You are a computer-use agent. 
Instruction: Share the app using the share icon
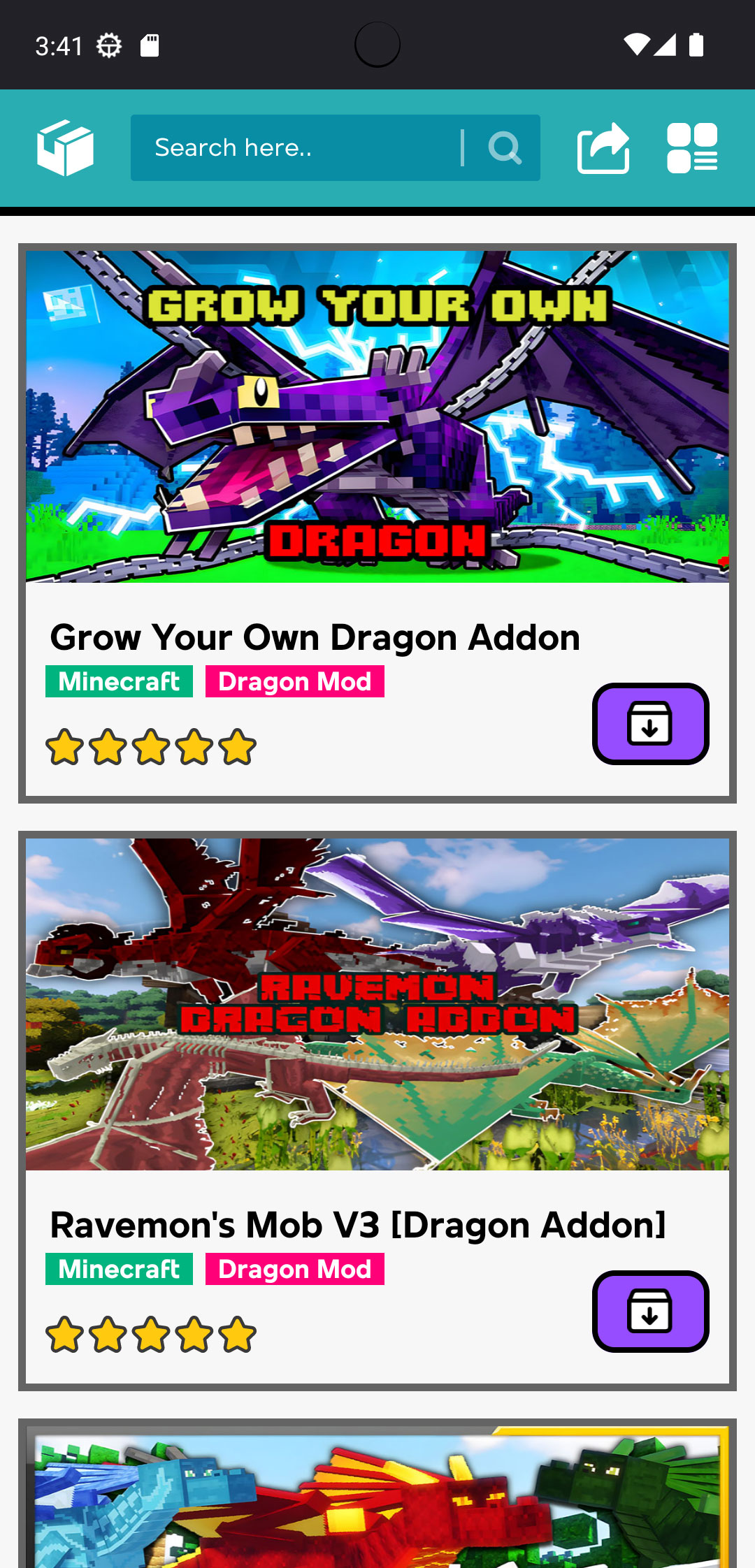click(603, 148)
